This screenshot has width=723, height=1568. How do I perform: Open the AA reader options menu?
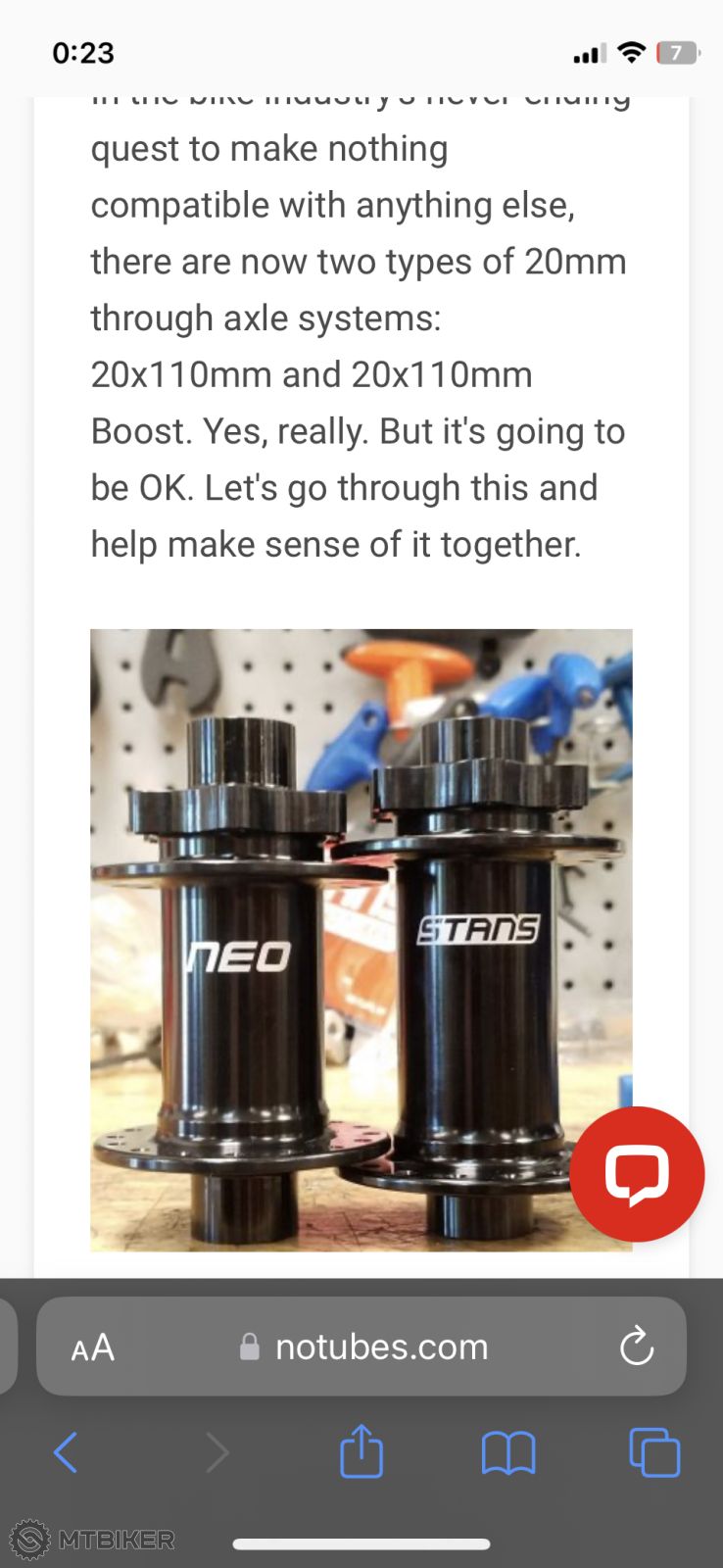[x=93, y=1347]
